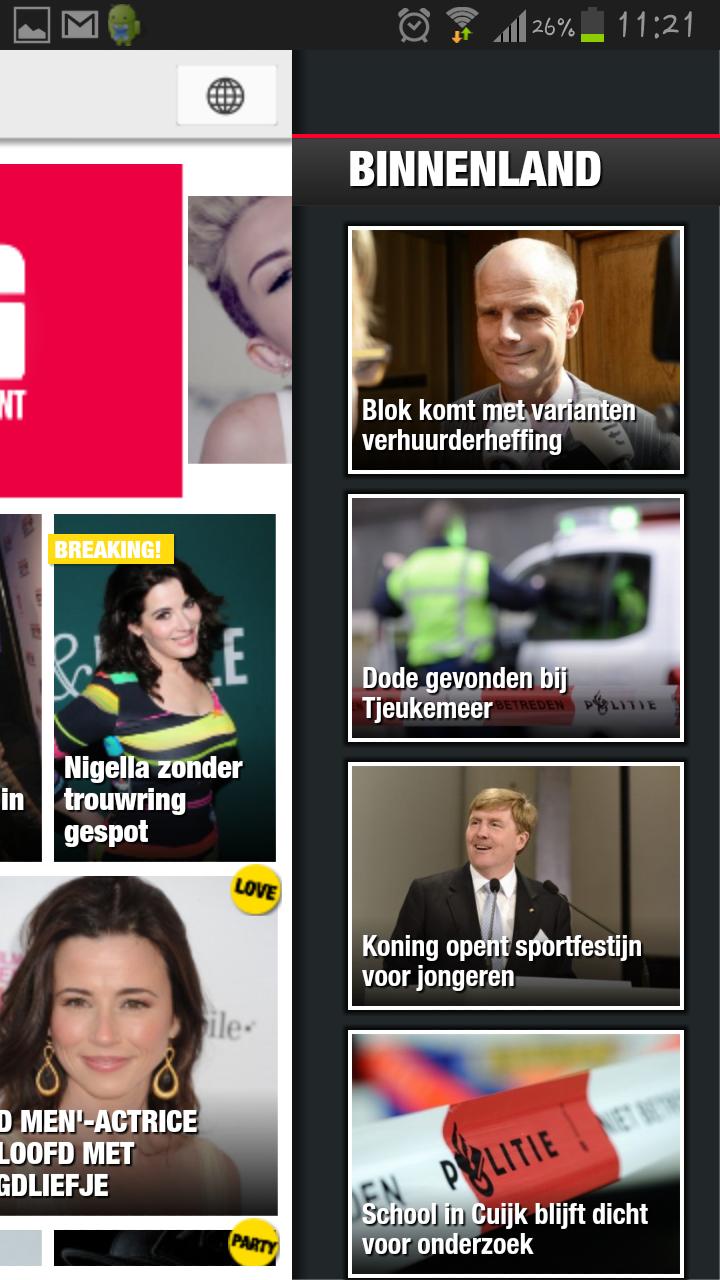Open School in Cuijk blijft dicht article
This screenshot has width=720, height=1280.
pyautogui.click(x=515, y=1152)
